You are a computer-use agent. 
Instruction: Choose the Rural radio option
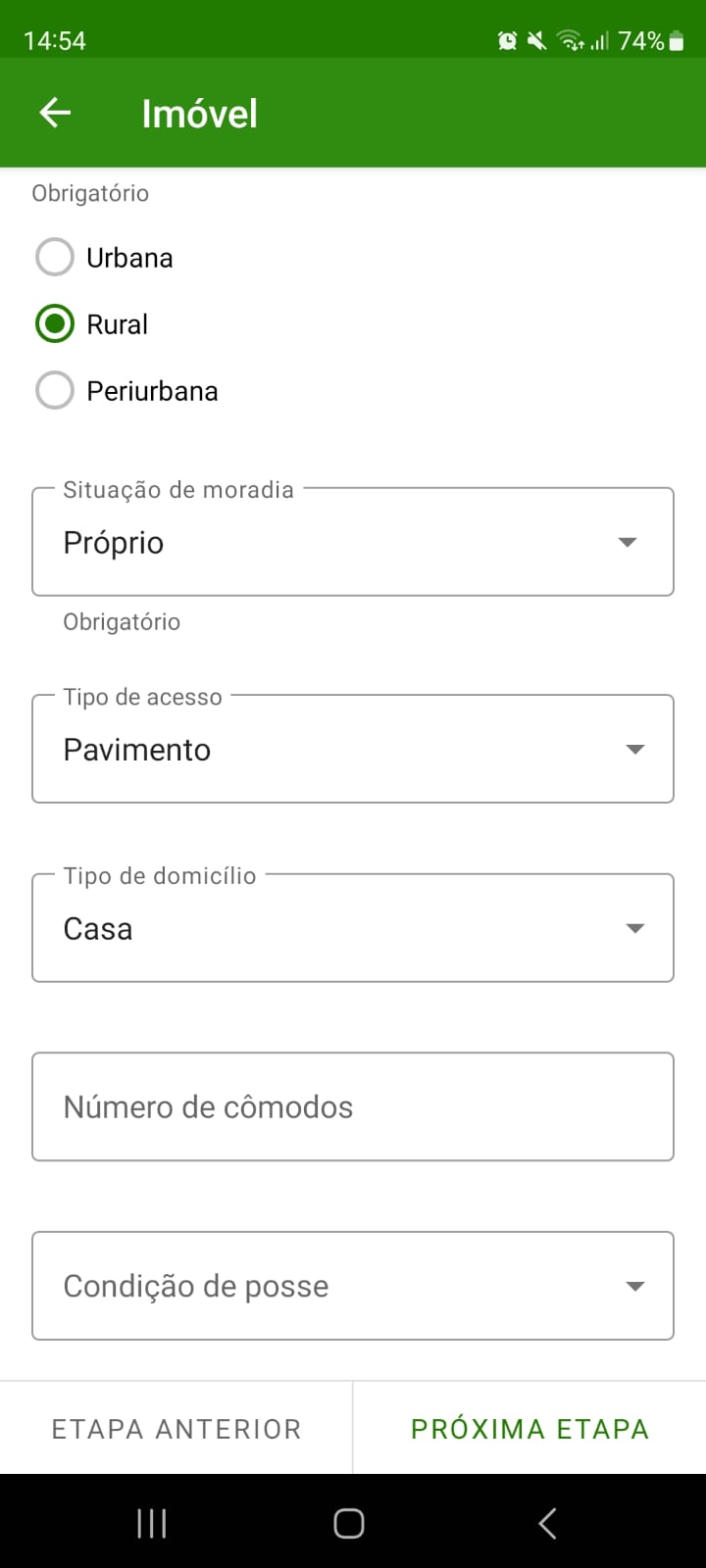point(91,324)
